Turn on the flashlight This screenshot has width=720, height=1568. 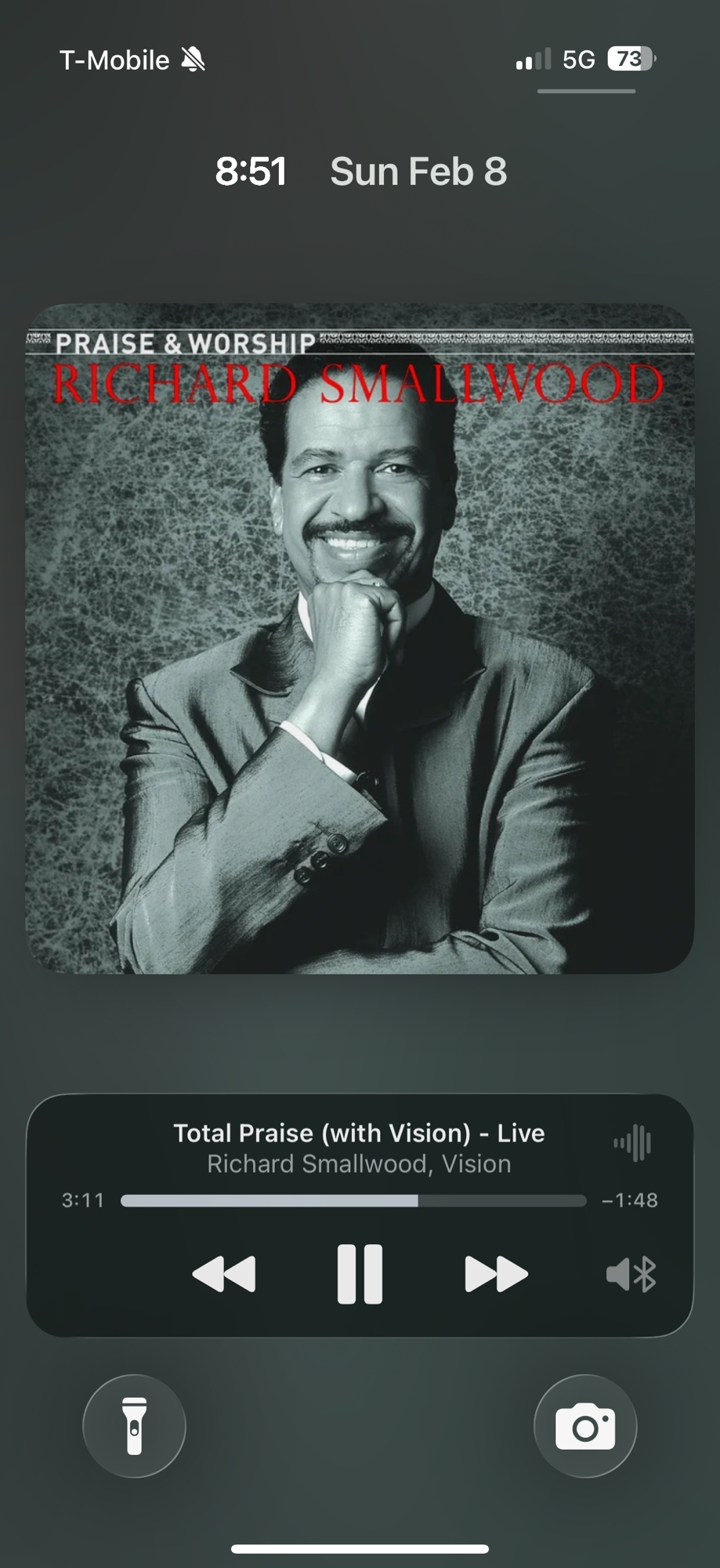pyautogui.click(x=135, y=1426)
